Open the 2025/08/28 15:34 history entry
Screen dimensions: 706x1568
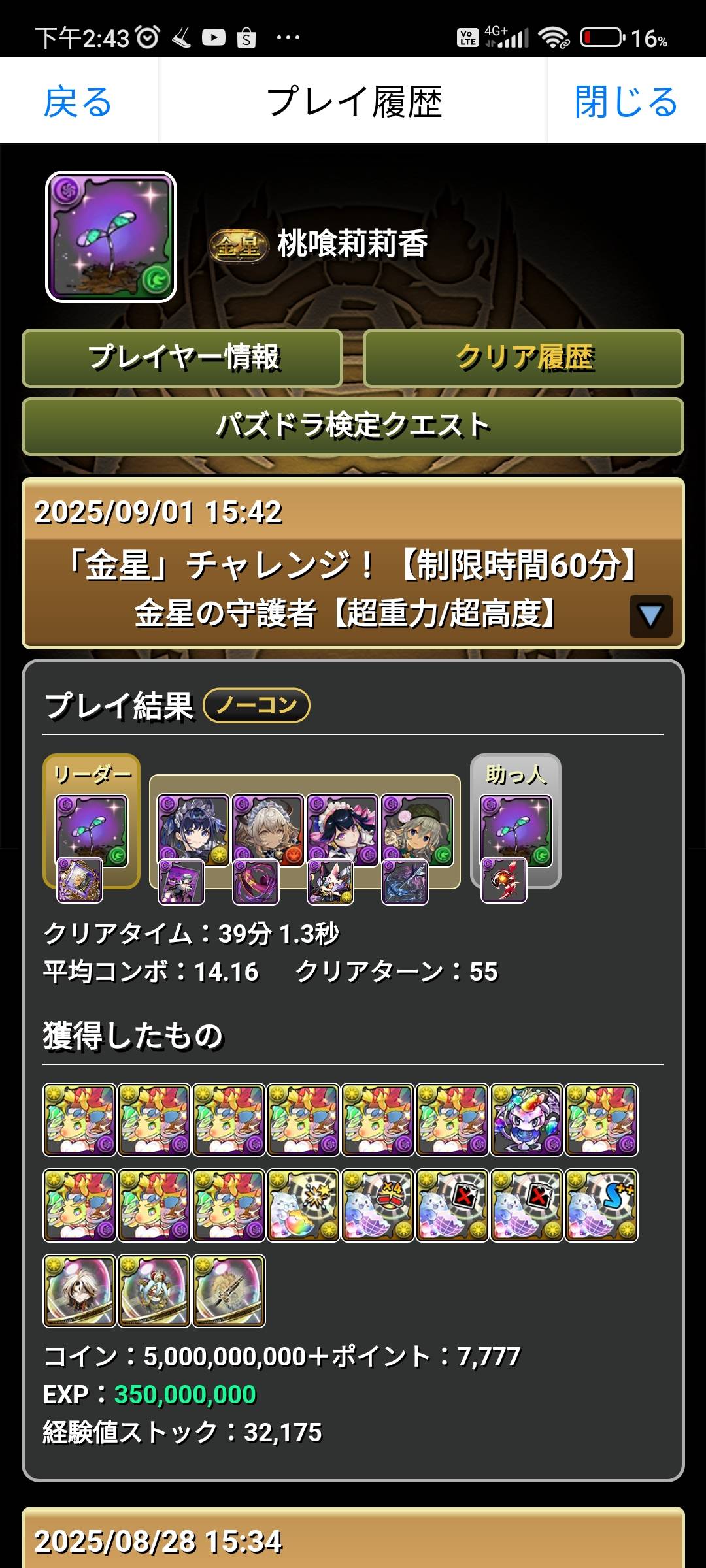click(353, 1541)
